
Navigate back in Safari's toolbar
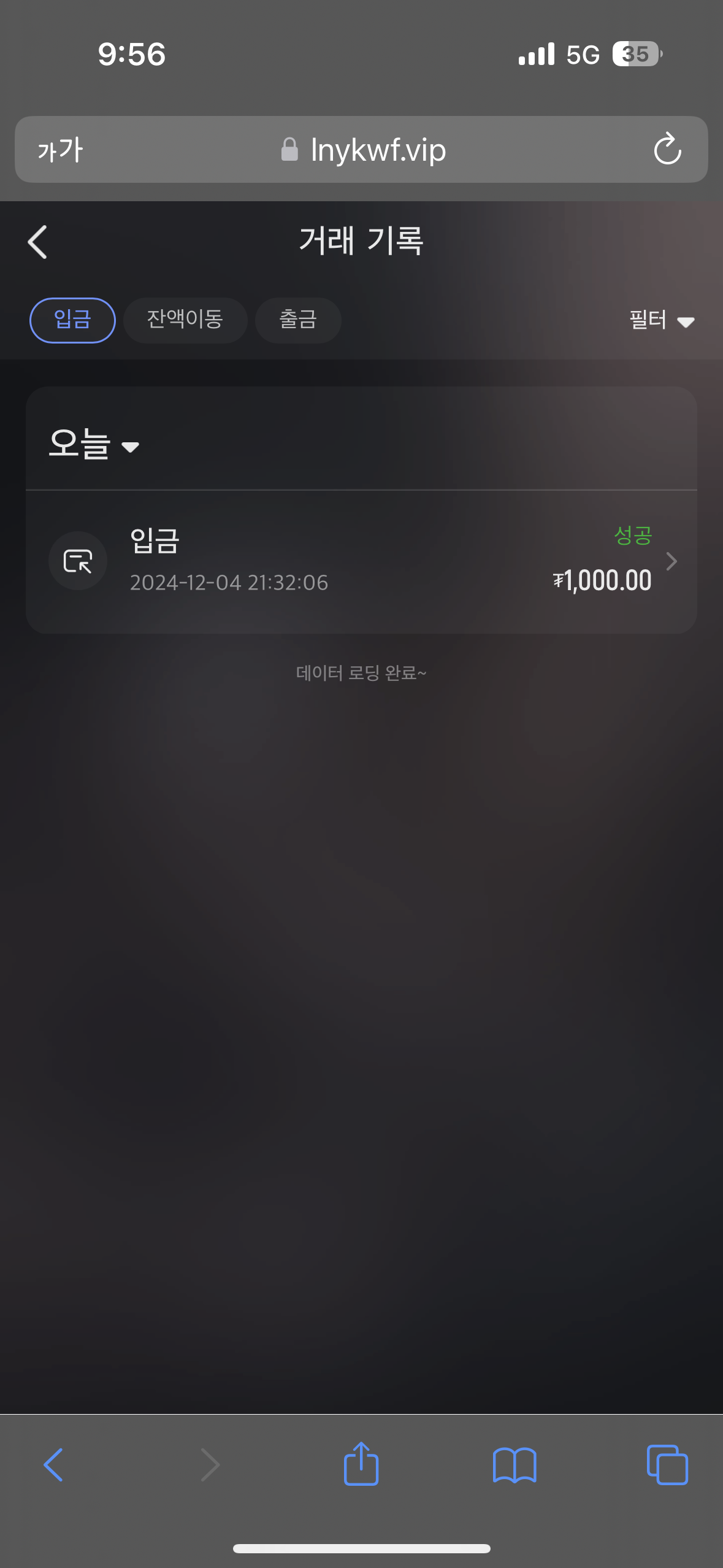click(x=53, y=1465)
